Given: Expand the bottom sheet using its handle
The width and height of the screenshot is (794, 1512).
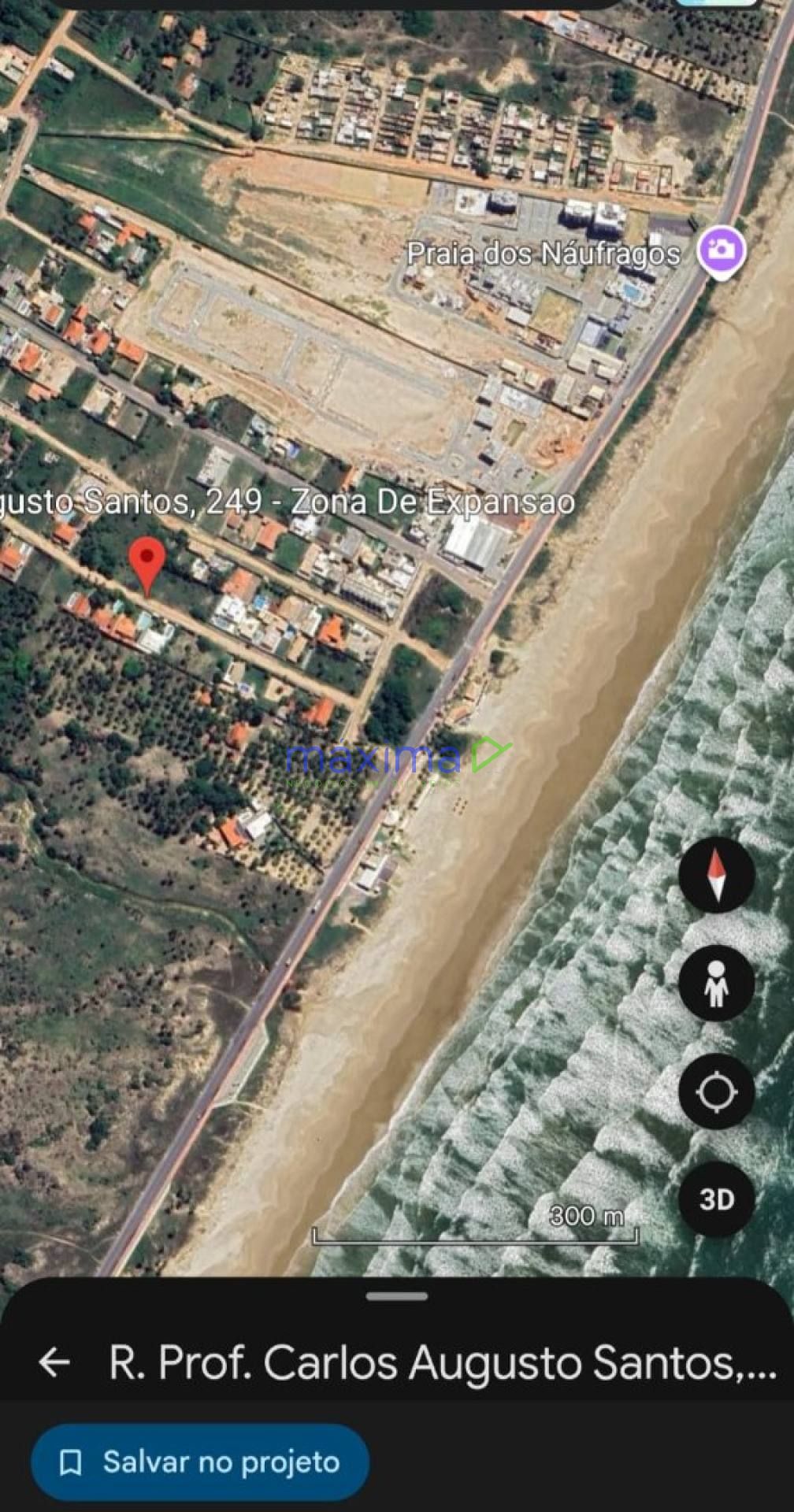Looking at the screenshot, I should pyautogui.click(x=397, y=1296).
